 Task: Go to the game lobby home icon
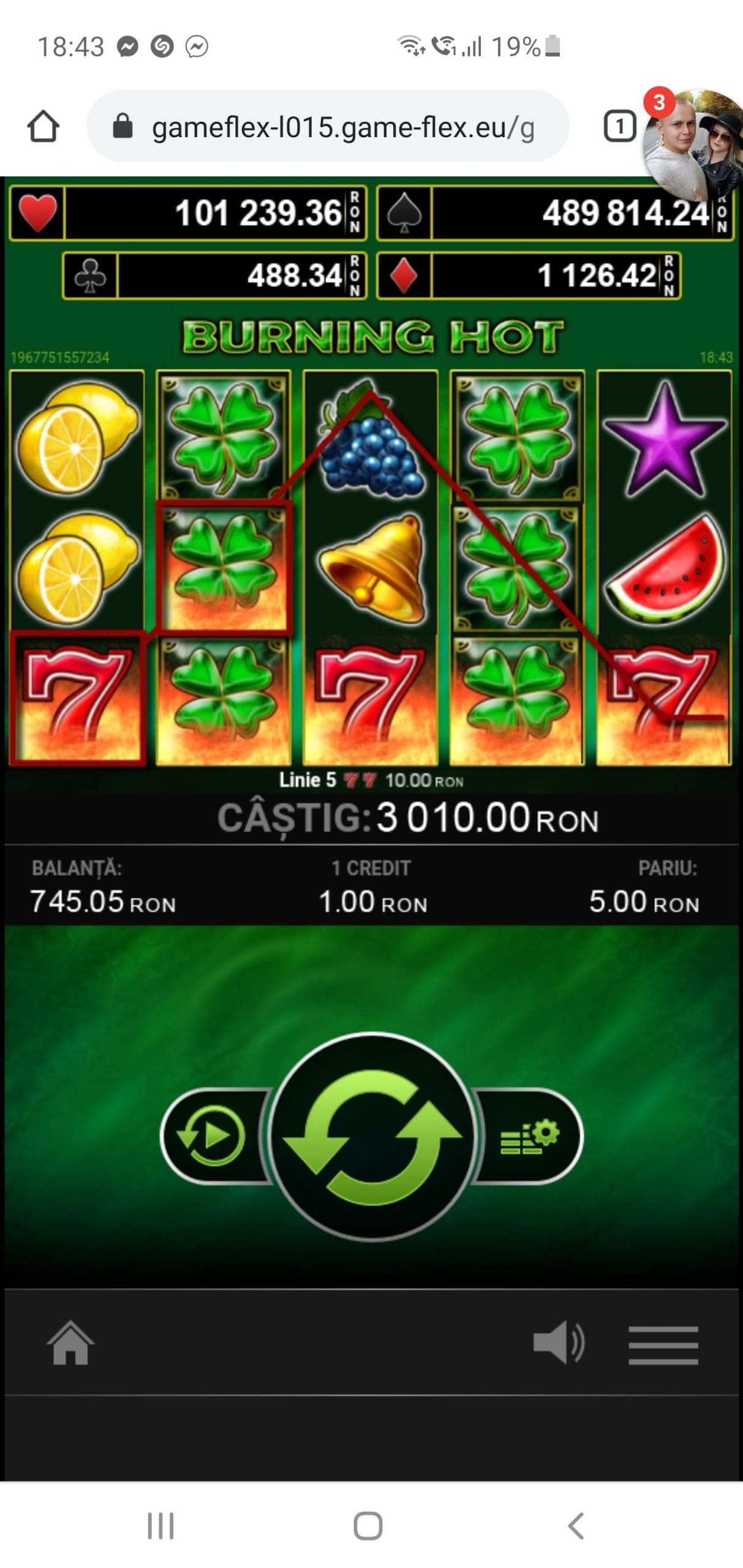click(x=70, y=1343)
